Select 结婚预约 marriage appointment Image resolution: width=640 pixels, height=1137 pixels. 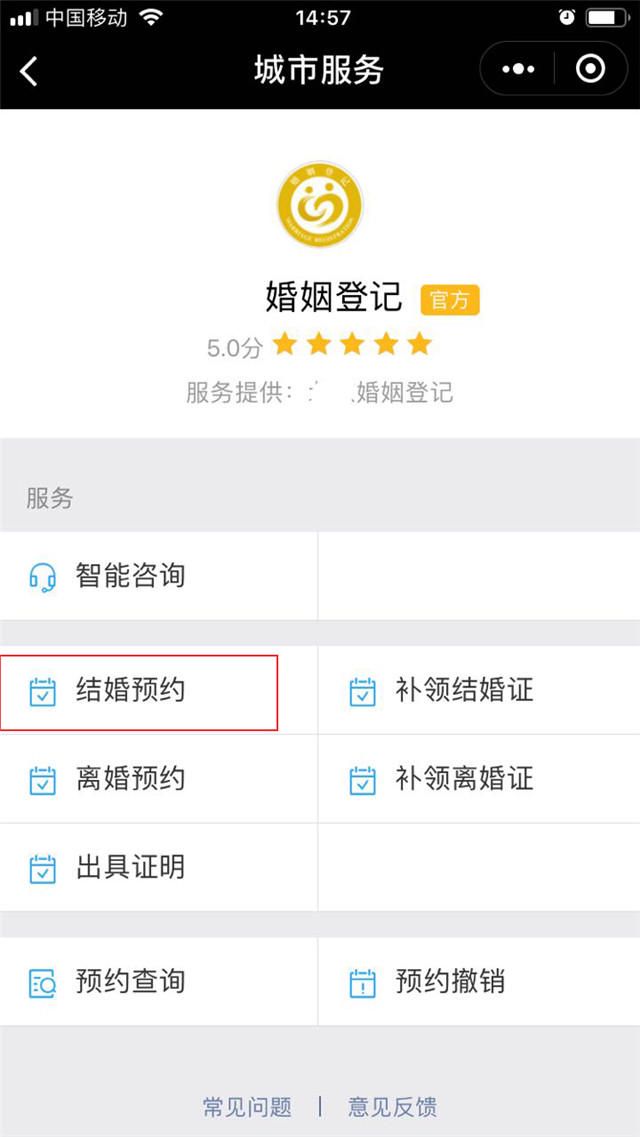(159, 690)
